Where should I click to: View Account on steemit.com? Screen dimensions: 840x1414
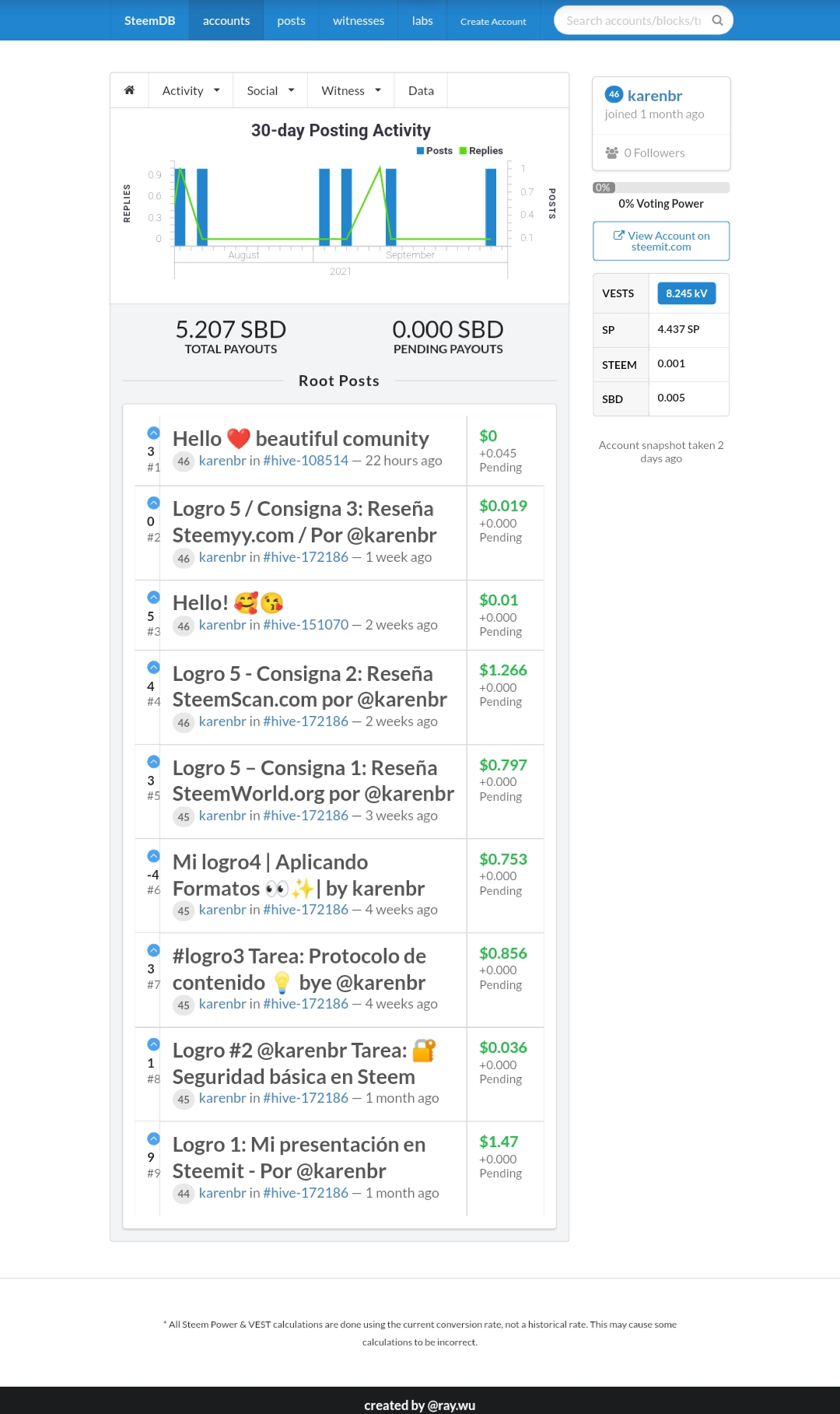point(661,241)
